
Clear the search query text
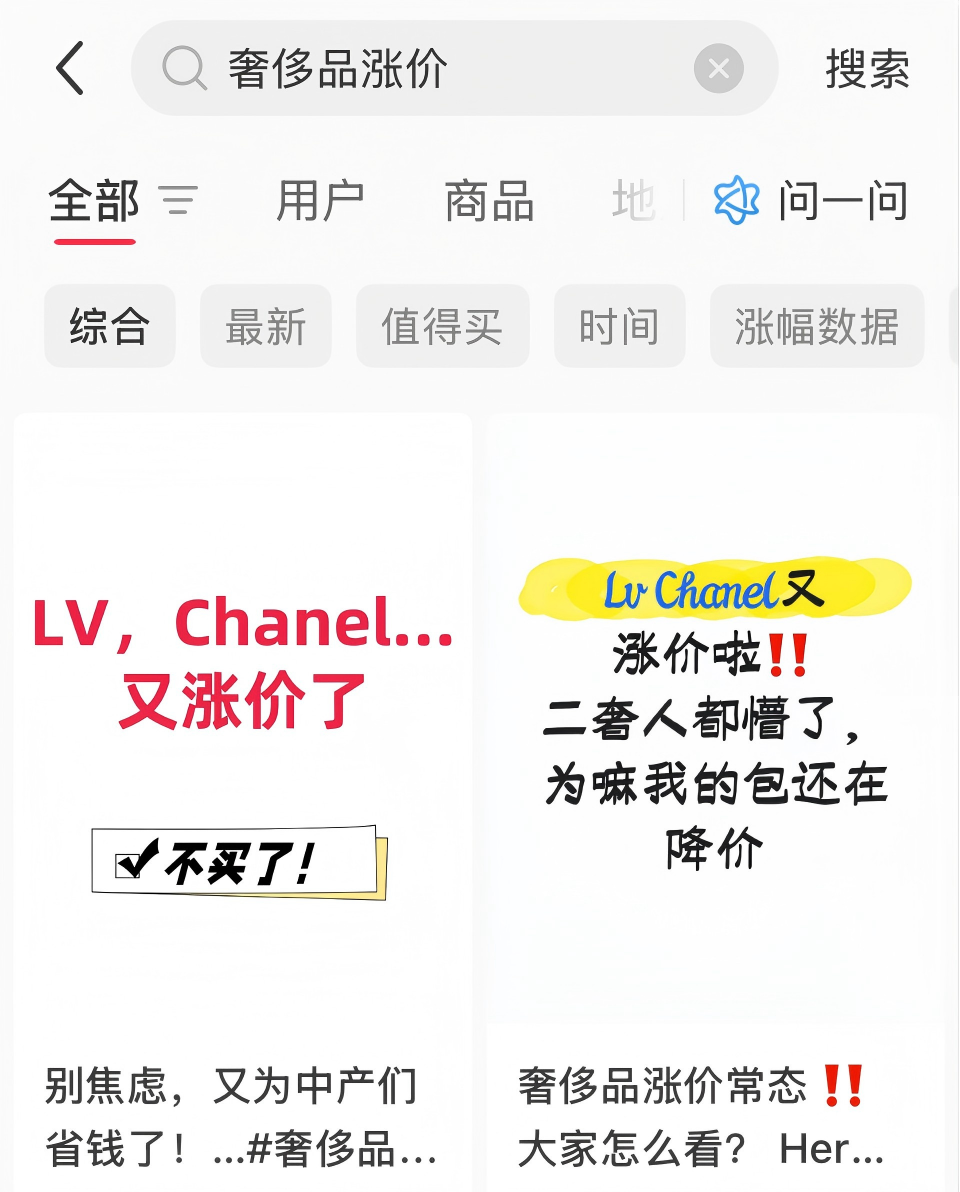coord(718,69)
